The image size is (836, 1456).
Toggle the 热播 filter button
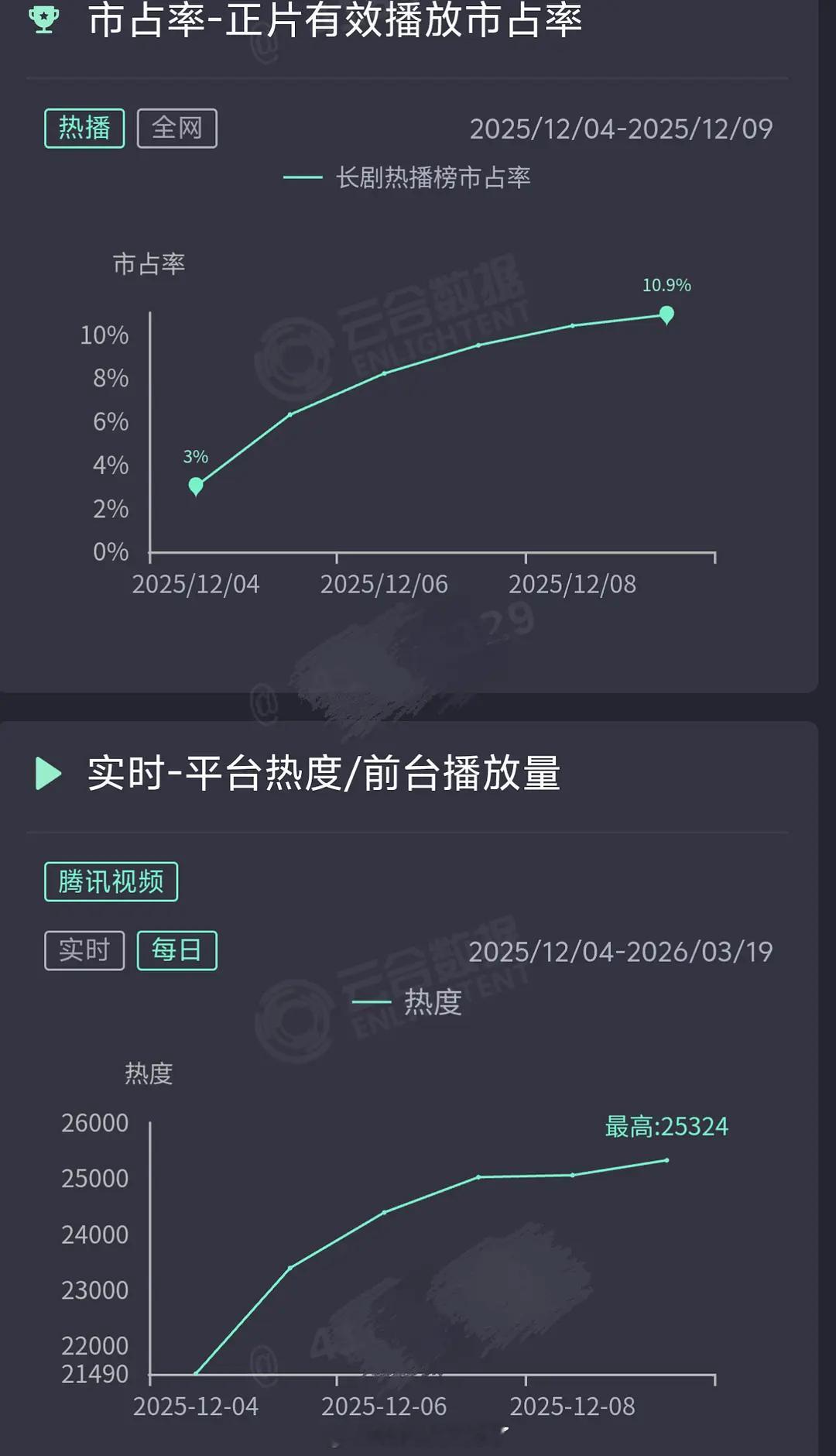pyautogui.click(x=84, y=128)
